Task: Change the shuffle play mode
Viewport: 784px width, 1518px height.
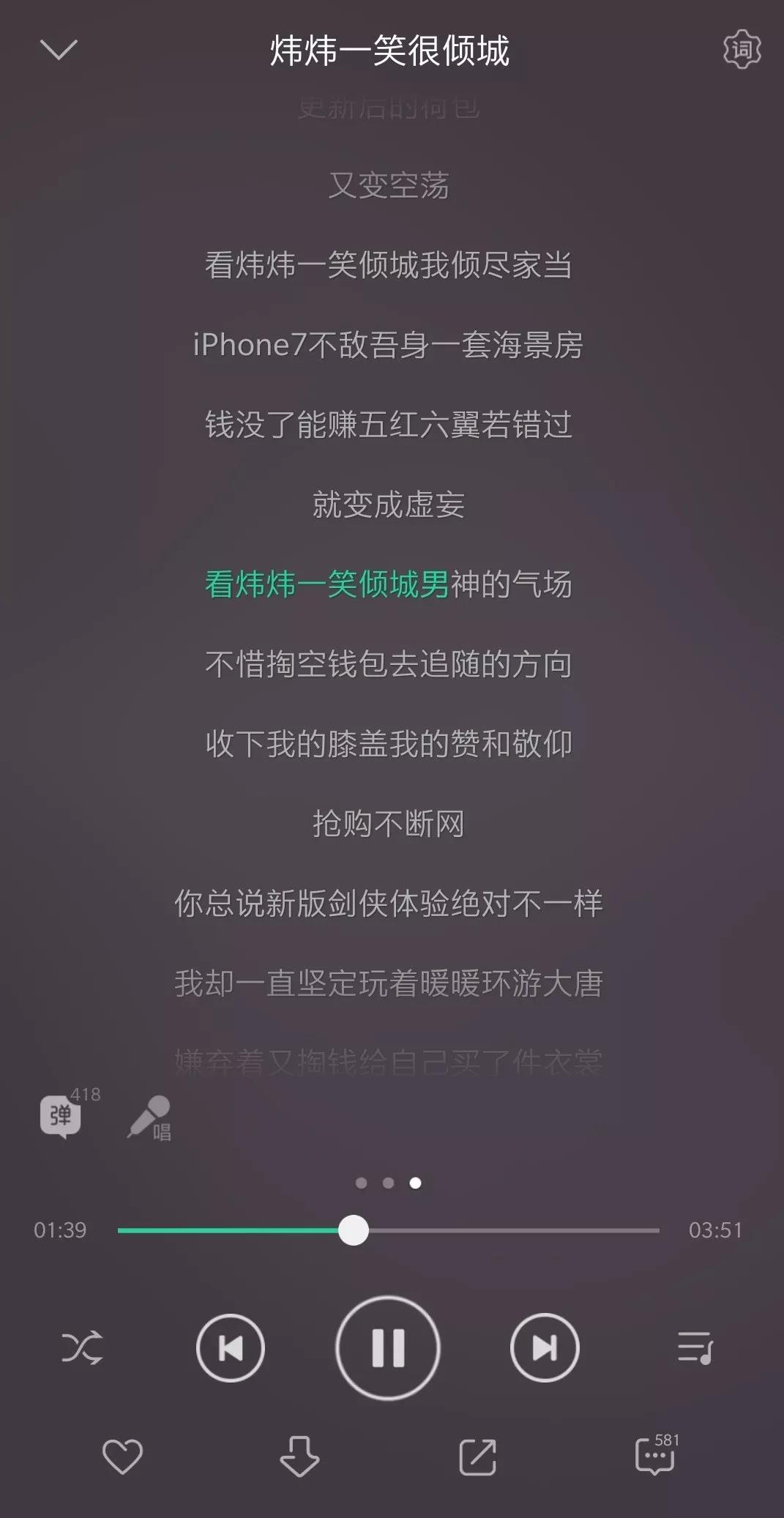Action: [x=82, y=1347]
